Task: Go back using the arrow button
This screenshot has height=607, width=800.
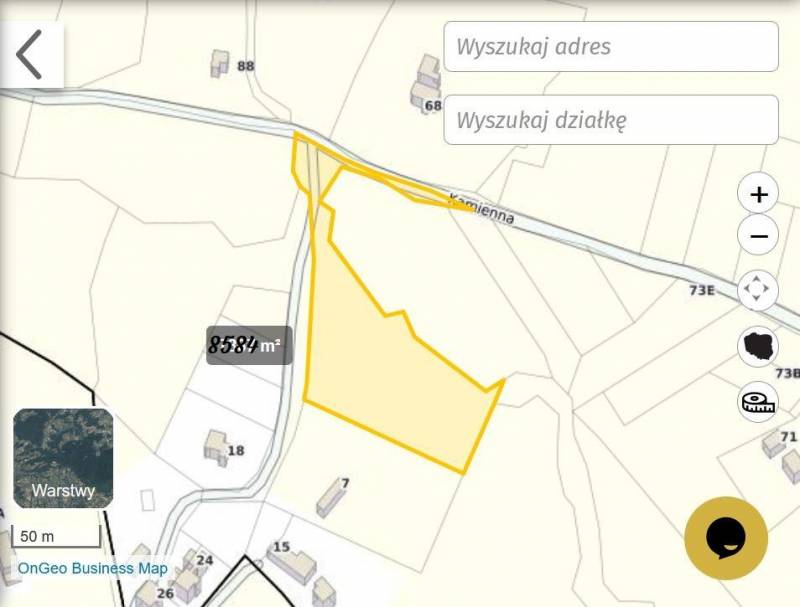Action: point(30,54)
